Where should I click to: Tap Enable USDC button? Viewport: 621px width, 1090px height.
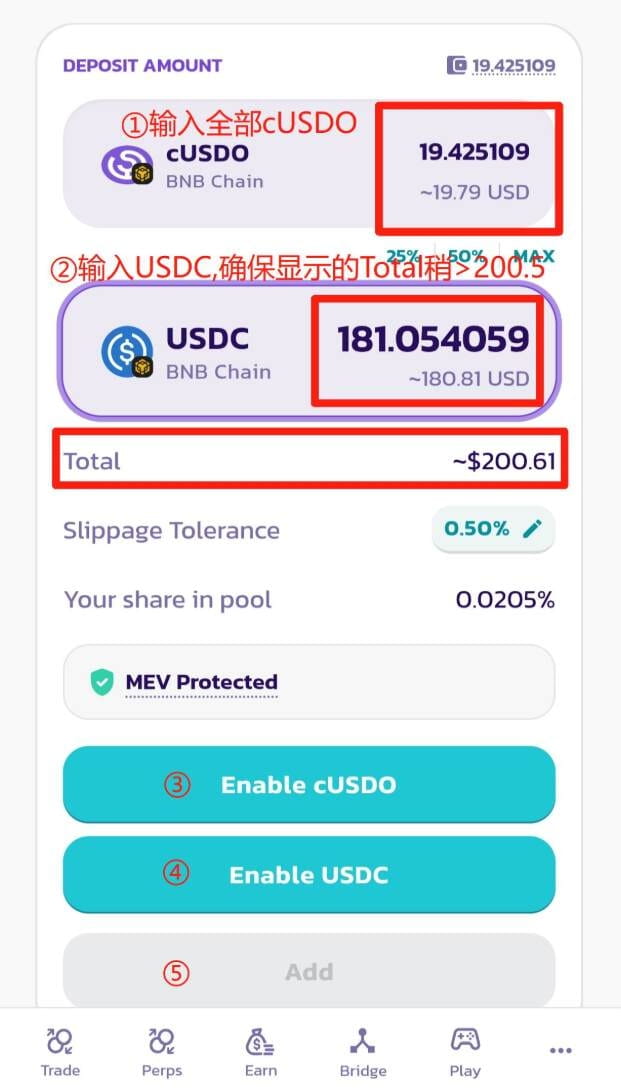pos(309,875)
